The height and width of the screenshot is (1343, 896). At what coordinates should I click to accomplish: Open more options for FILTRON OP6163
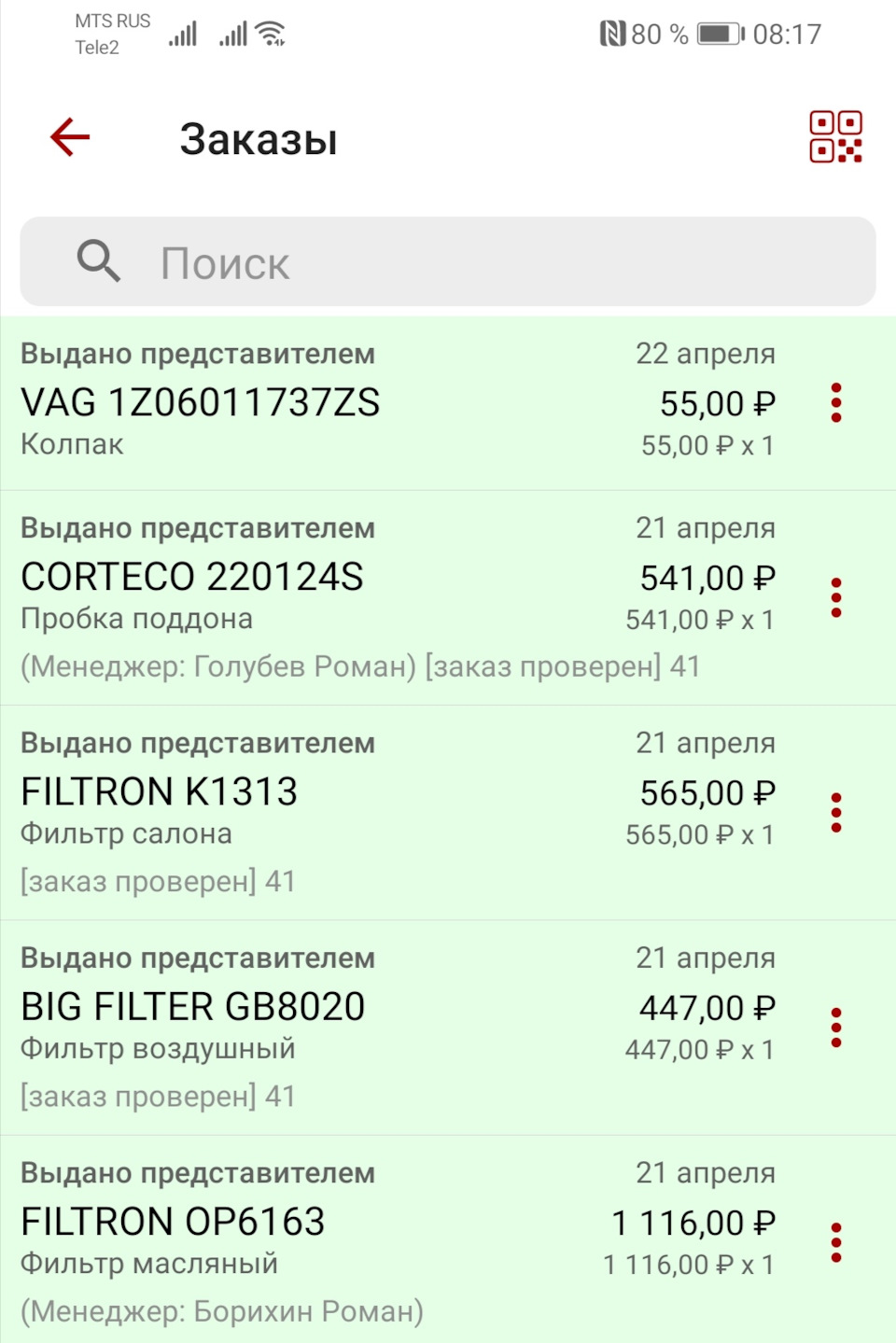(x=836, y=1243)
